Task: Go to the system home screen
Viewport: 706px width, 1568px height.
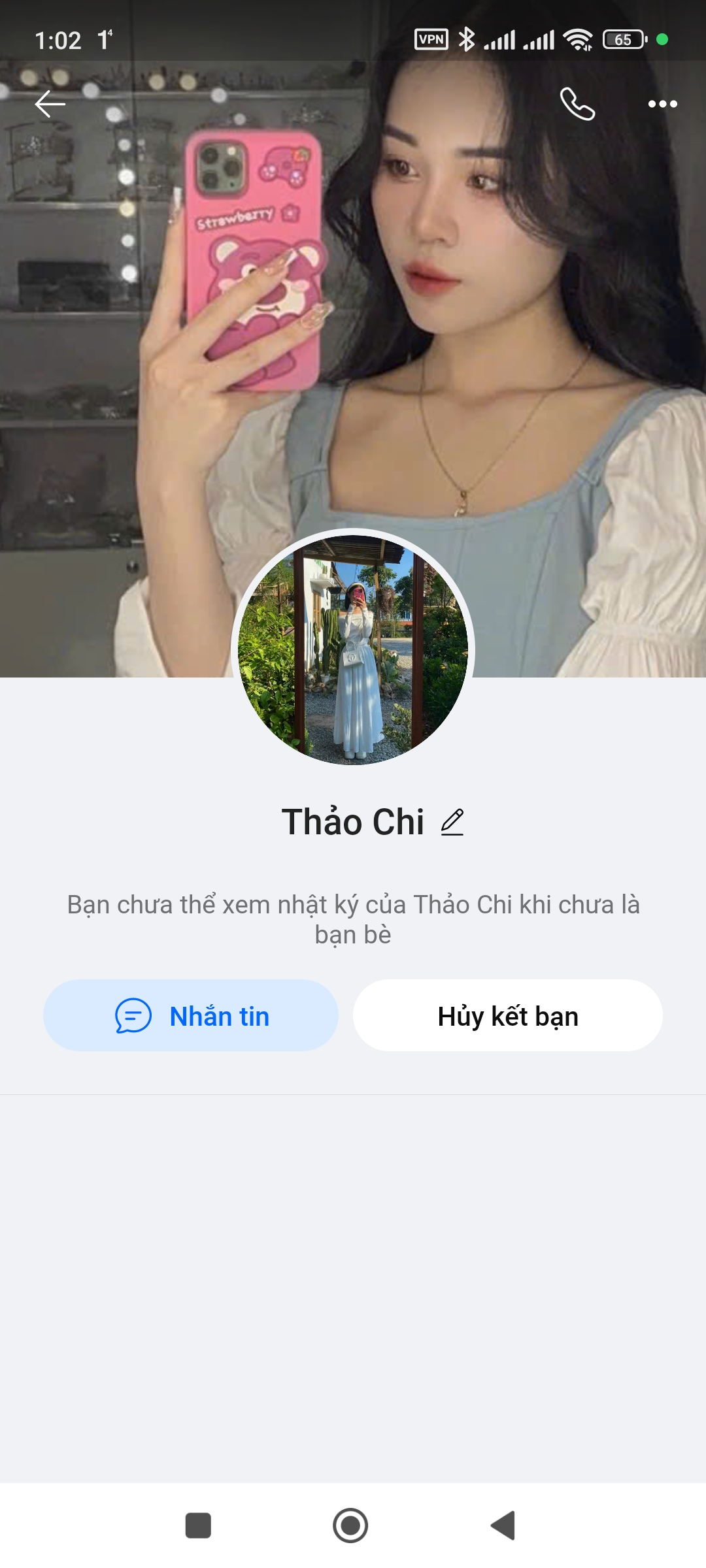Action: tap(350, 1526)
